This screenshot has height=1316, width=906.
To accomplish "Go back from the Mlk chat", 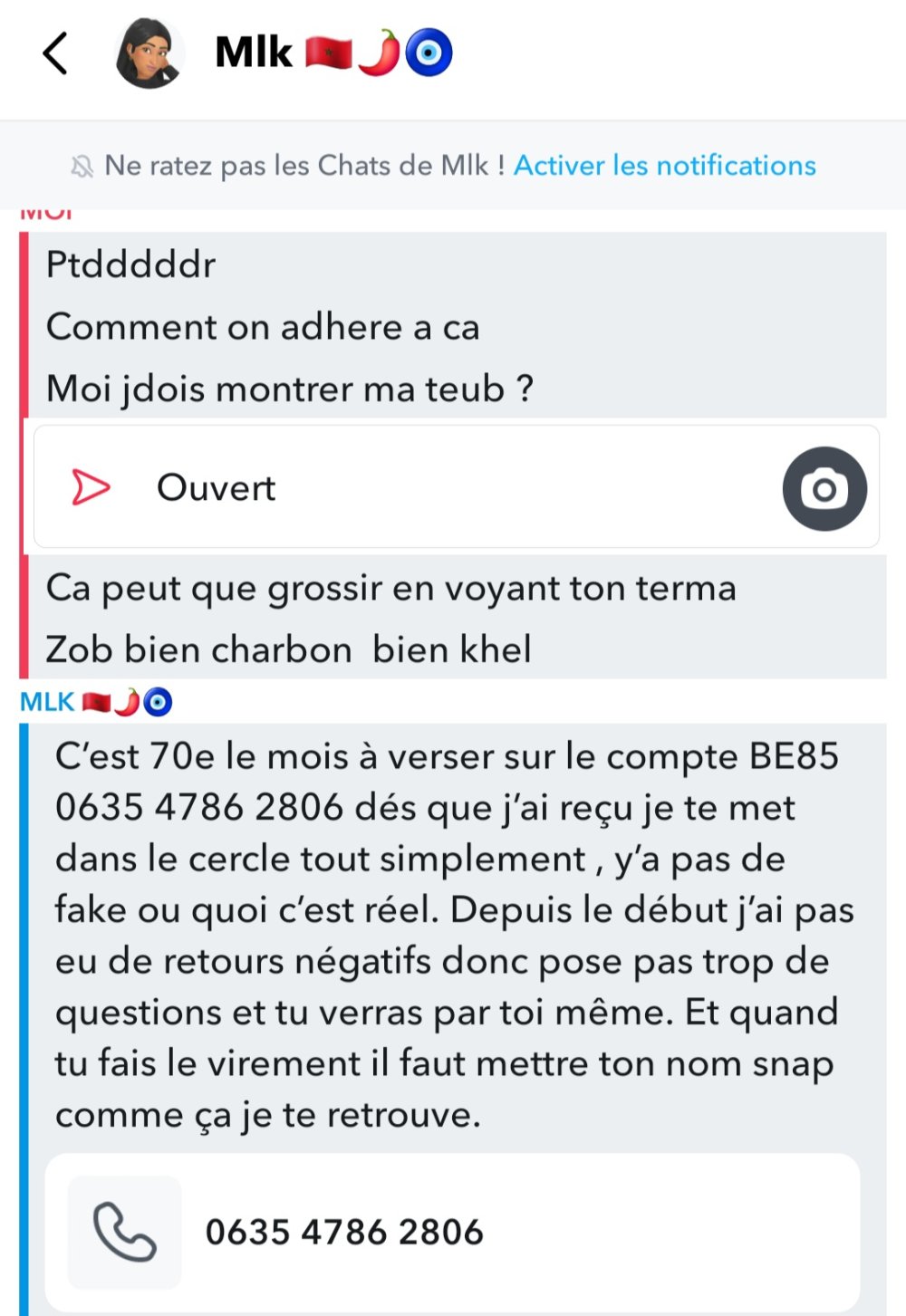I will pos(55,53).
